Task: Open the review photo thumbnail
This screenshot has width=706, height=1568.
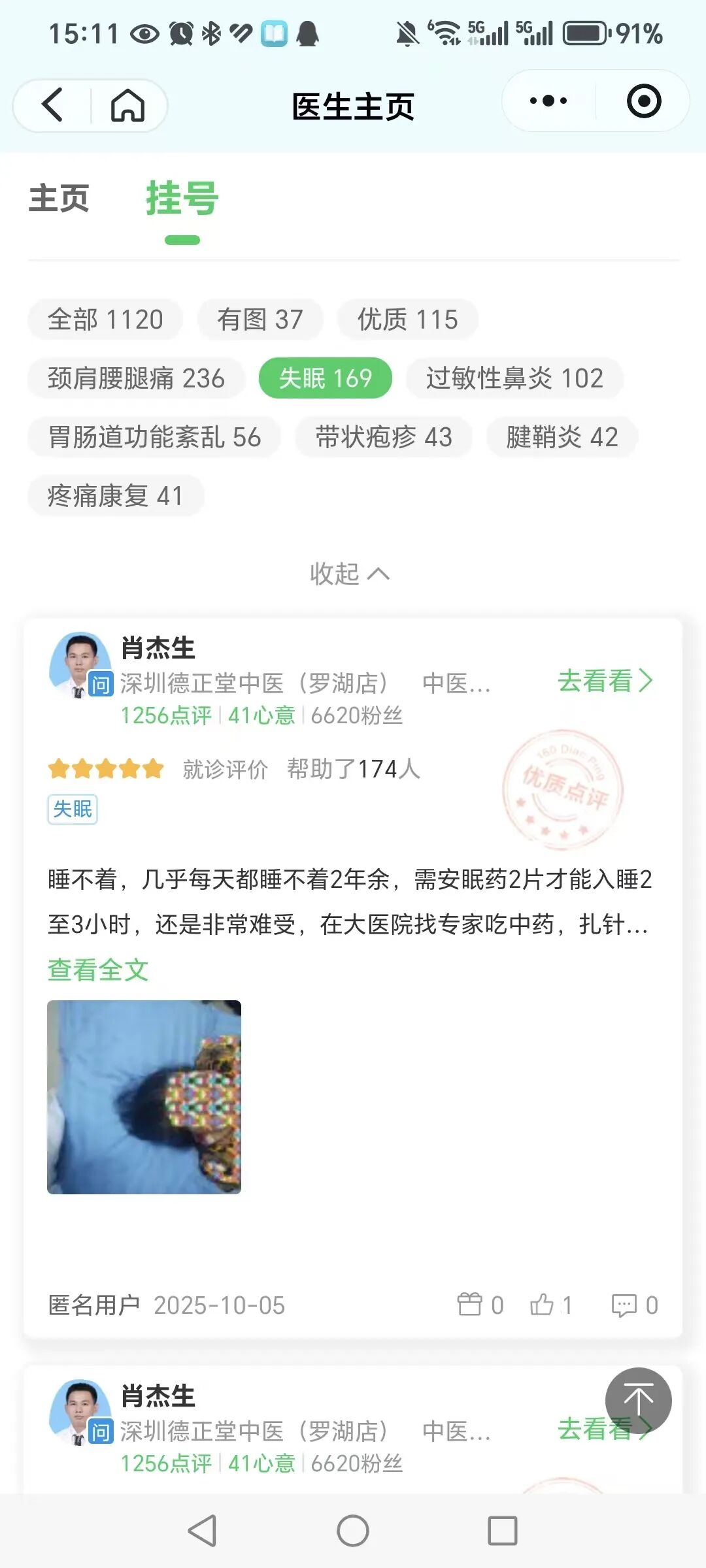Action: pos(144,1097)
